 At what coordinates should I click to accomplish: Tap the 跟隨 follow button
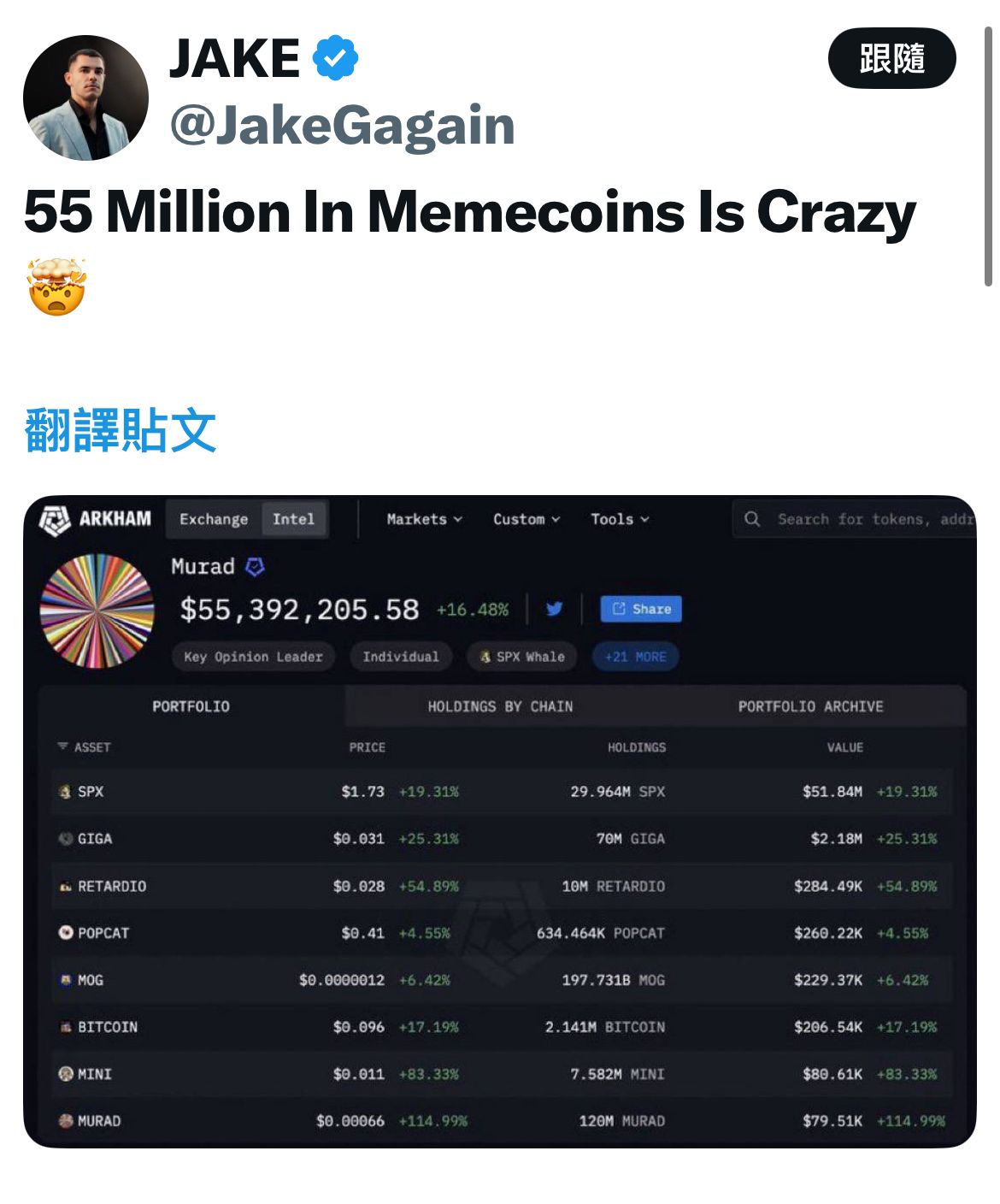[x=891, y=58]
